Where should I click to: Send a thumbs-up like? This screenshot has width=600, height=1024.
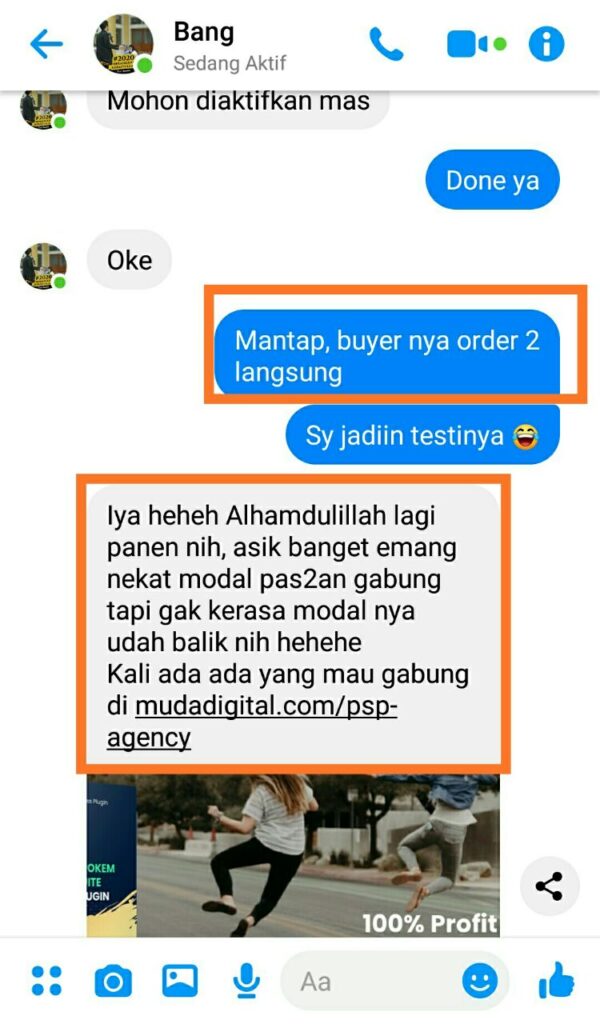(x=556, y=981)
